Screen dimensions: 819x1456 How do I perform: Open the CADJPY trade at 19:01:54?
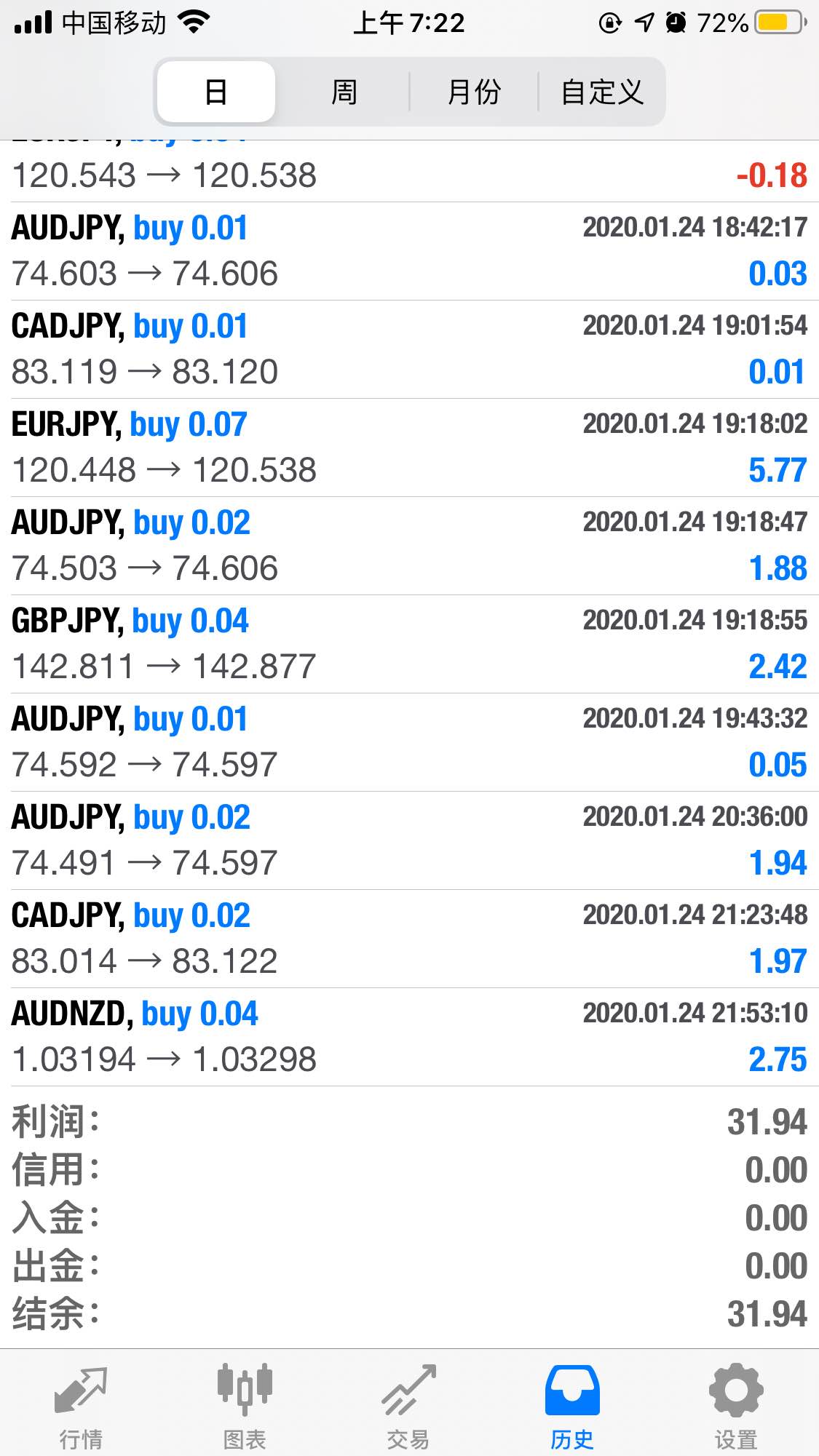(409, 349)
